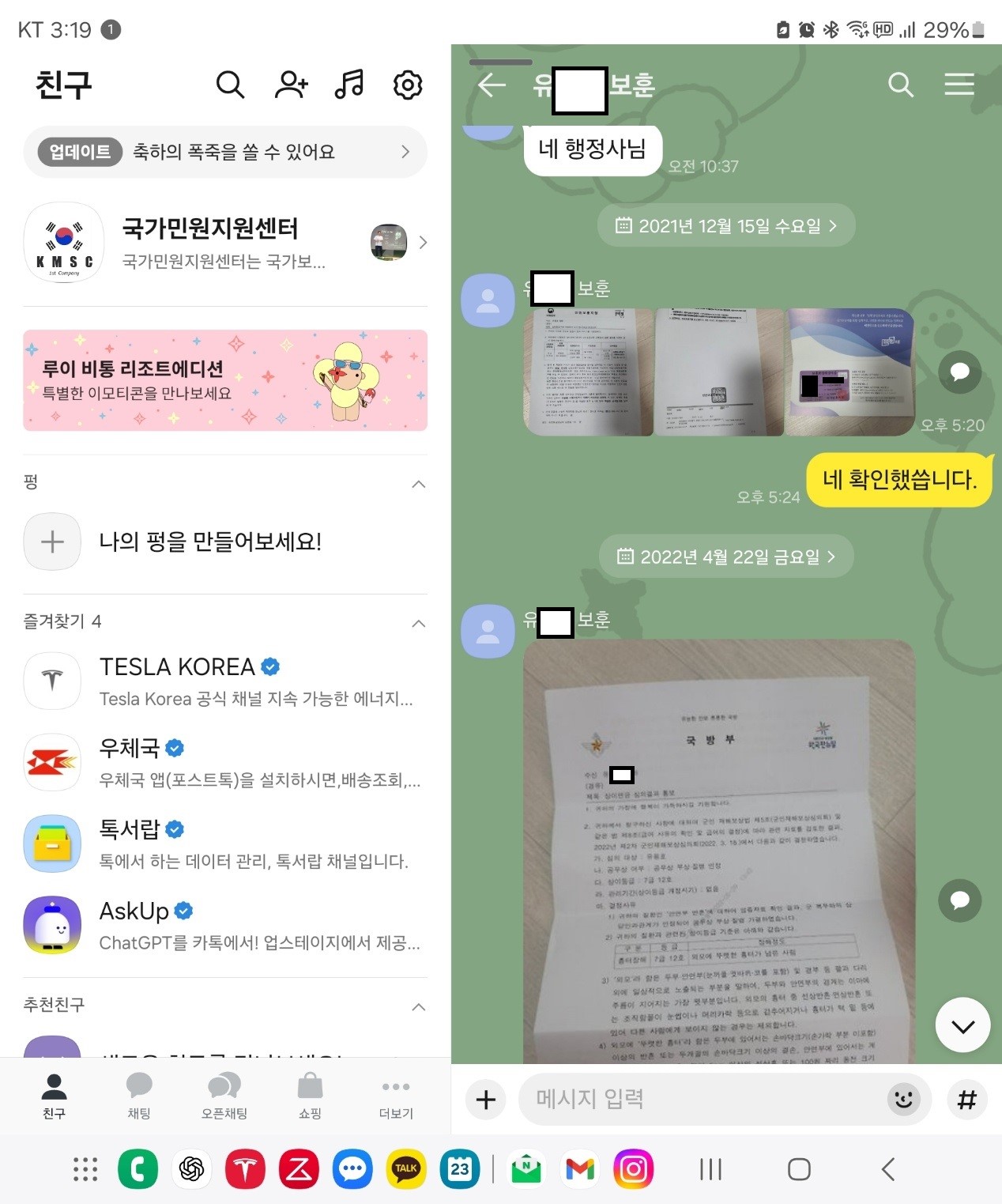
Task: Open the 업데이트 banner row
Action: coord(225,152)
